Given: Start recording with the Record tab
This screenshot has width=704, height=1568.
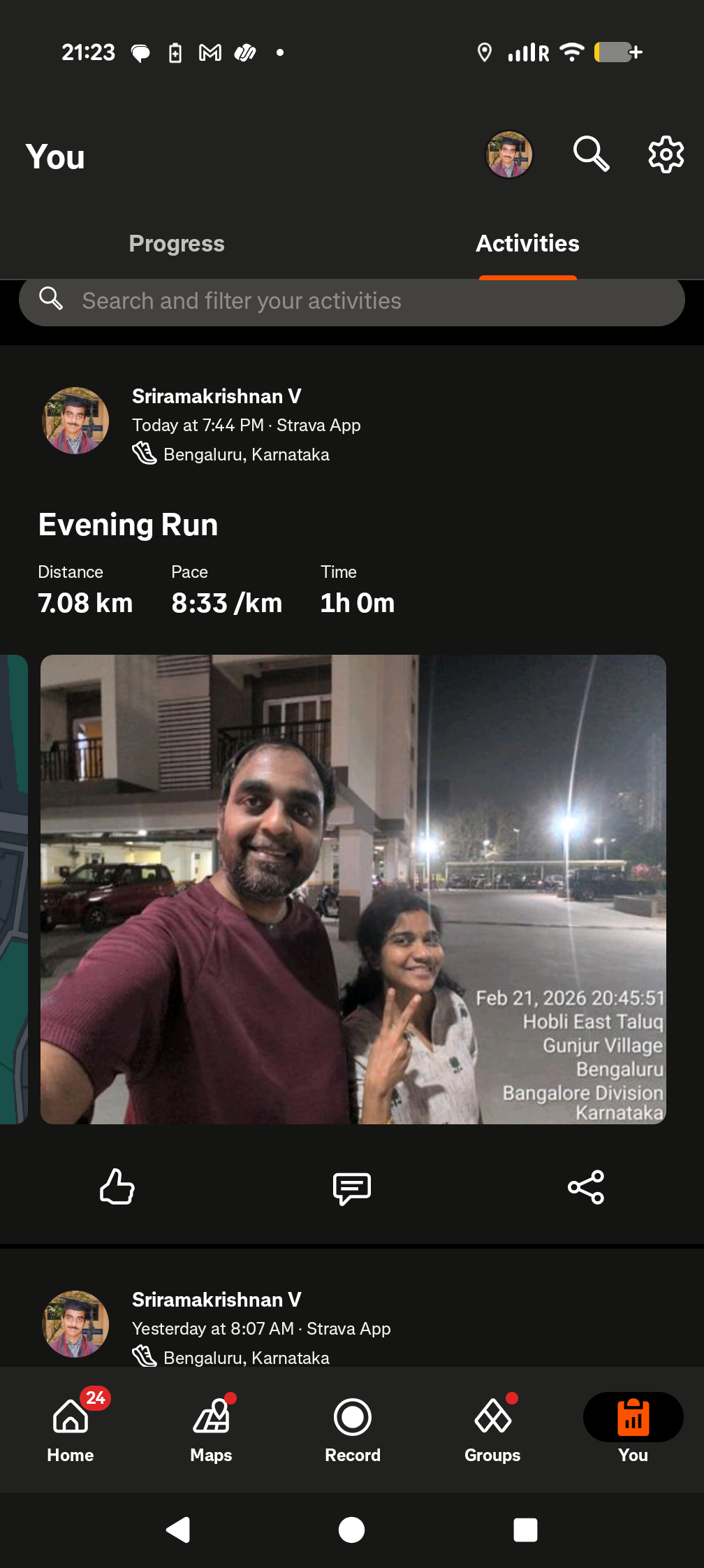Looking at the screenshot, I should (x=353, y=1428).
